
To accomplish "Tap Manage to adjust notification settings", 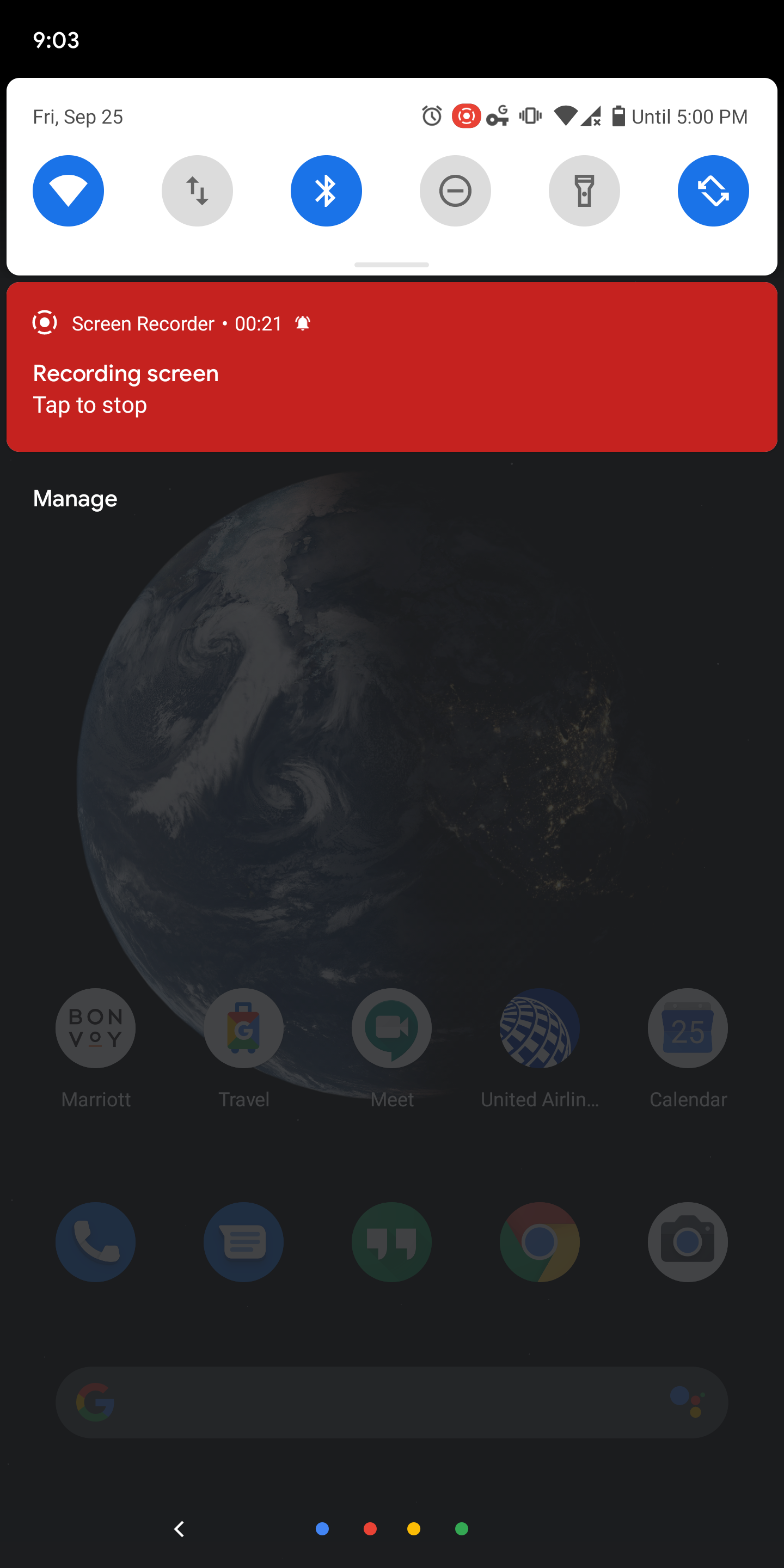I will point(75,498).
